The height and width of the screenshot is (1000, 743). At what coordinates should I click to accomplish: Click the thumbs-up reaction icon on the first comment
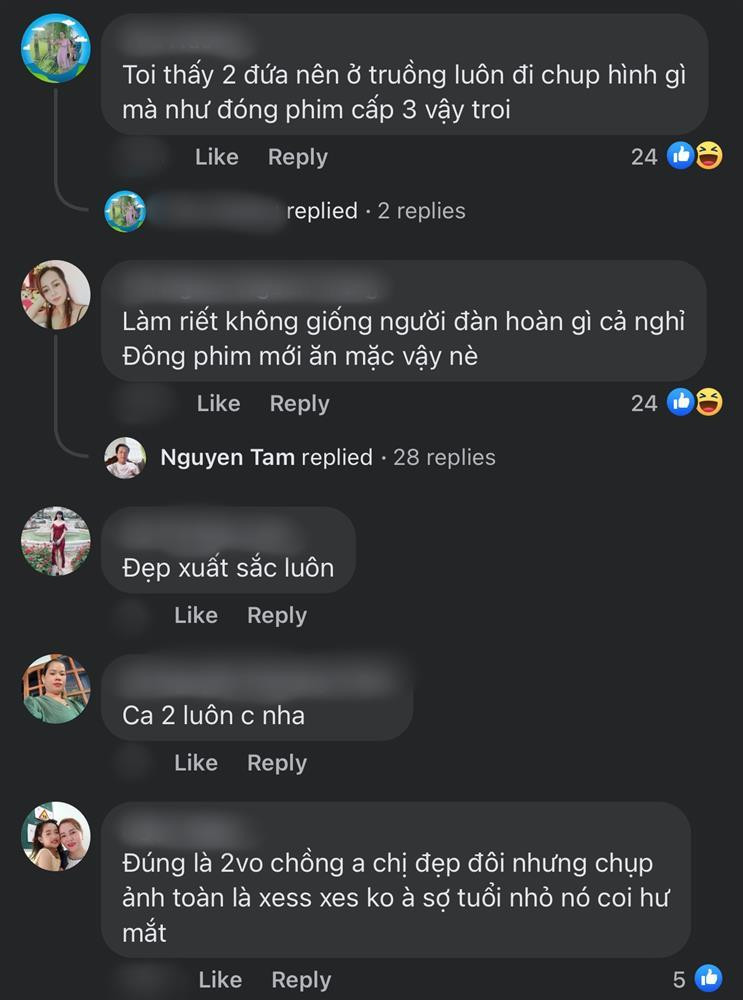678,155
